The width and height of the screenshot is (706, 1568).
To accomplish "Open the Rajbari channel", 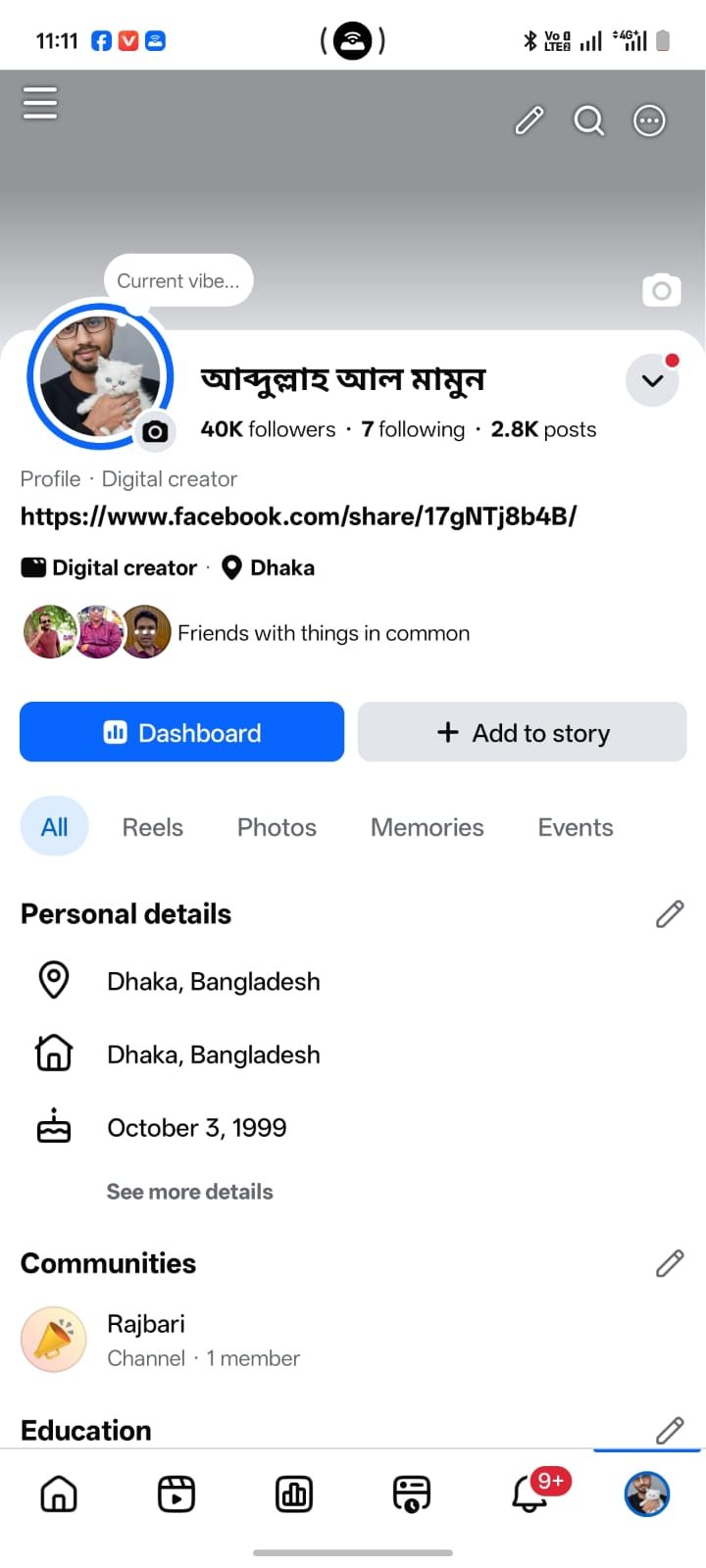I will [x=160, y=1340].
